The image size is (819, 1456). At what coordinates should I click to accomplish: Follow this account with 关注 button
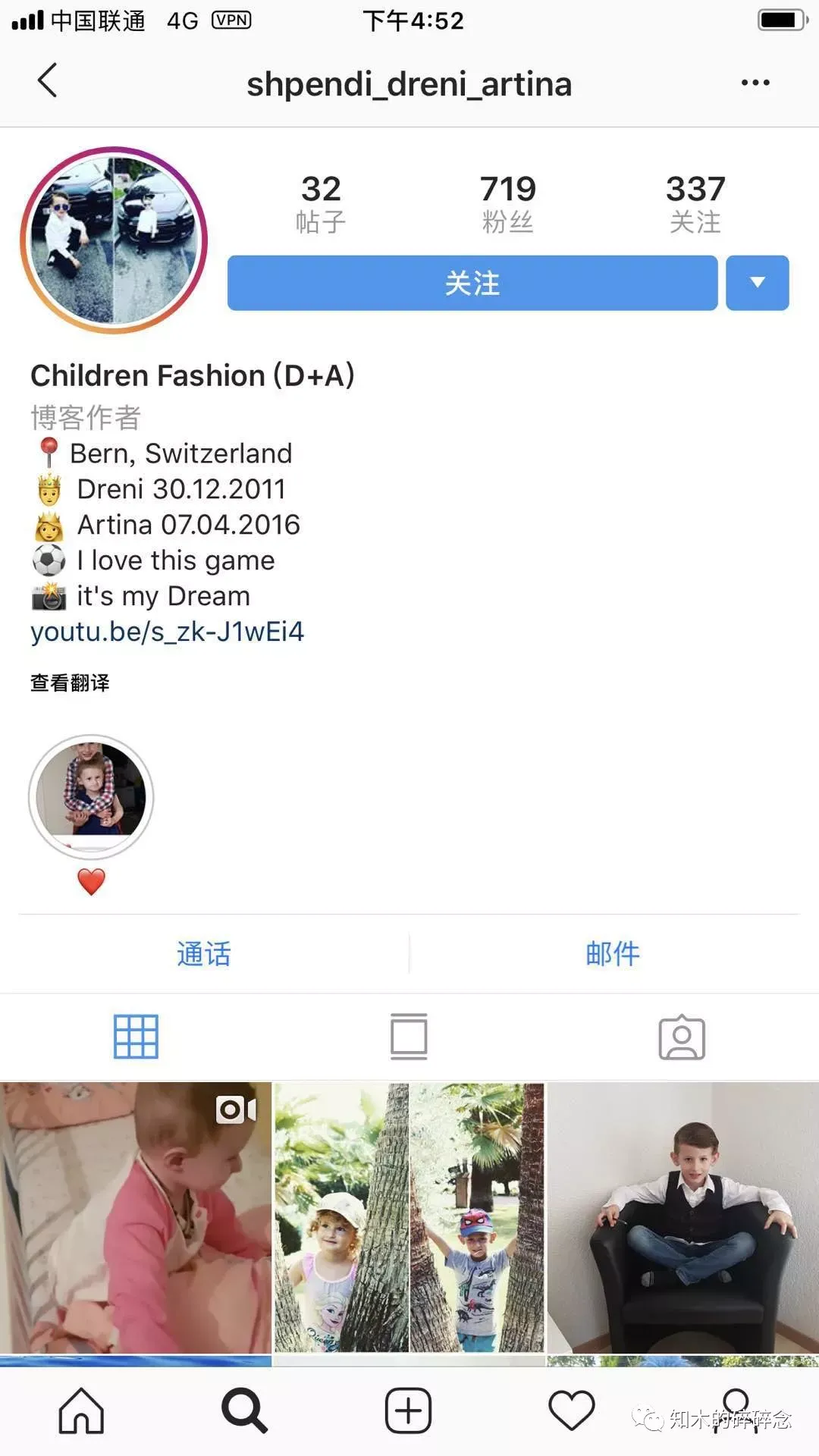(472, 283)
